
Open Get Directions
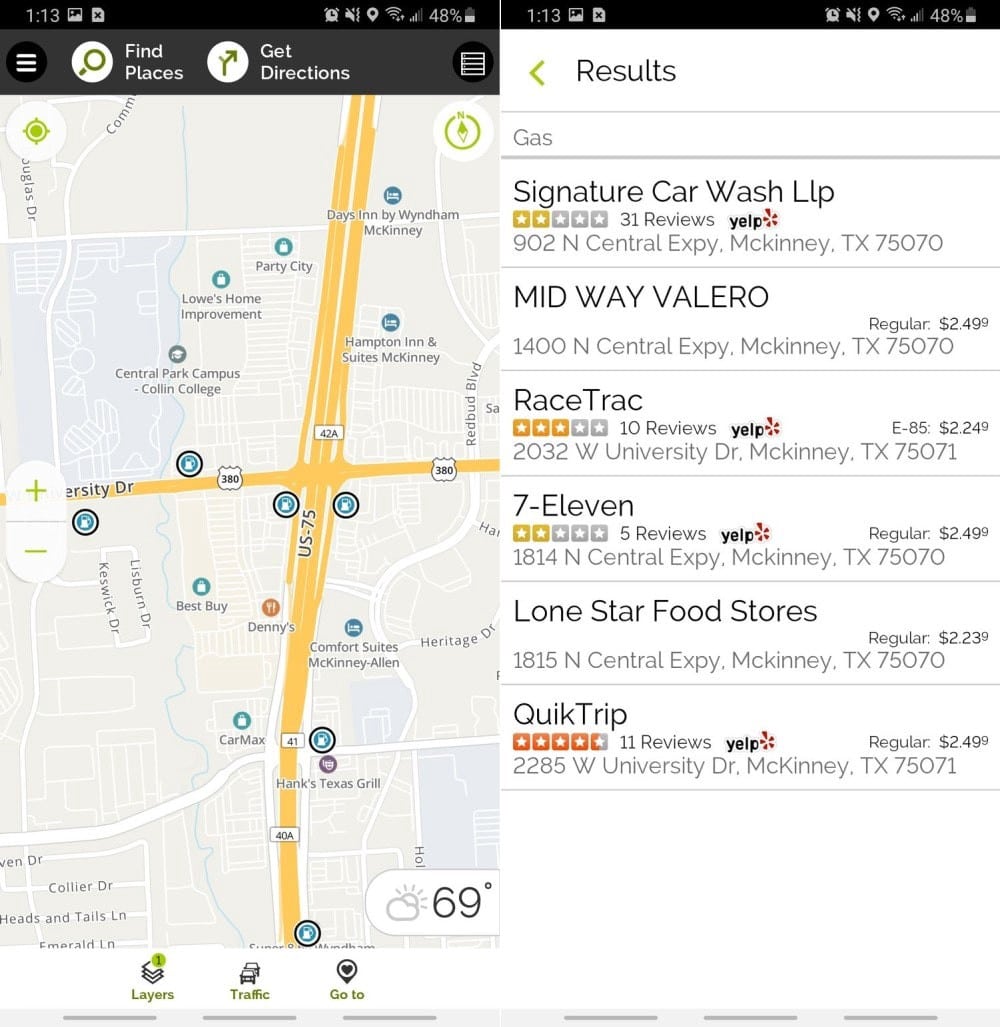click(278, 62)
